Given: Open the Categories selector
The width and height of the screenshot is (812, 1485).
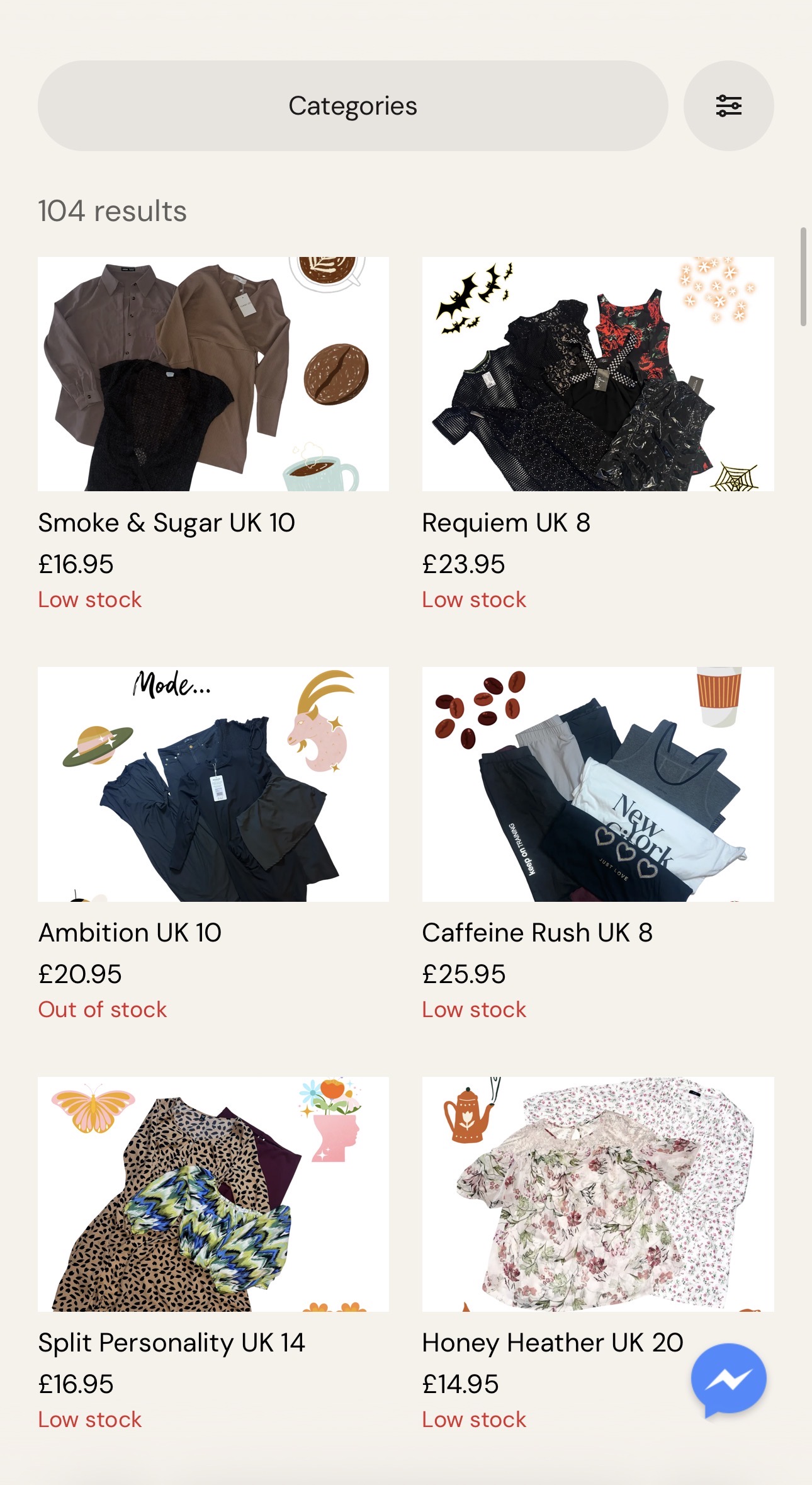Looking at the screenshot, I should click(352, 106).
